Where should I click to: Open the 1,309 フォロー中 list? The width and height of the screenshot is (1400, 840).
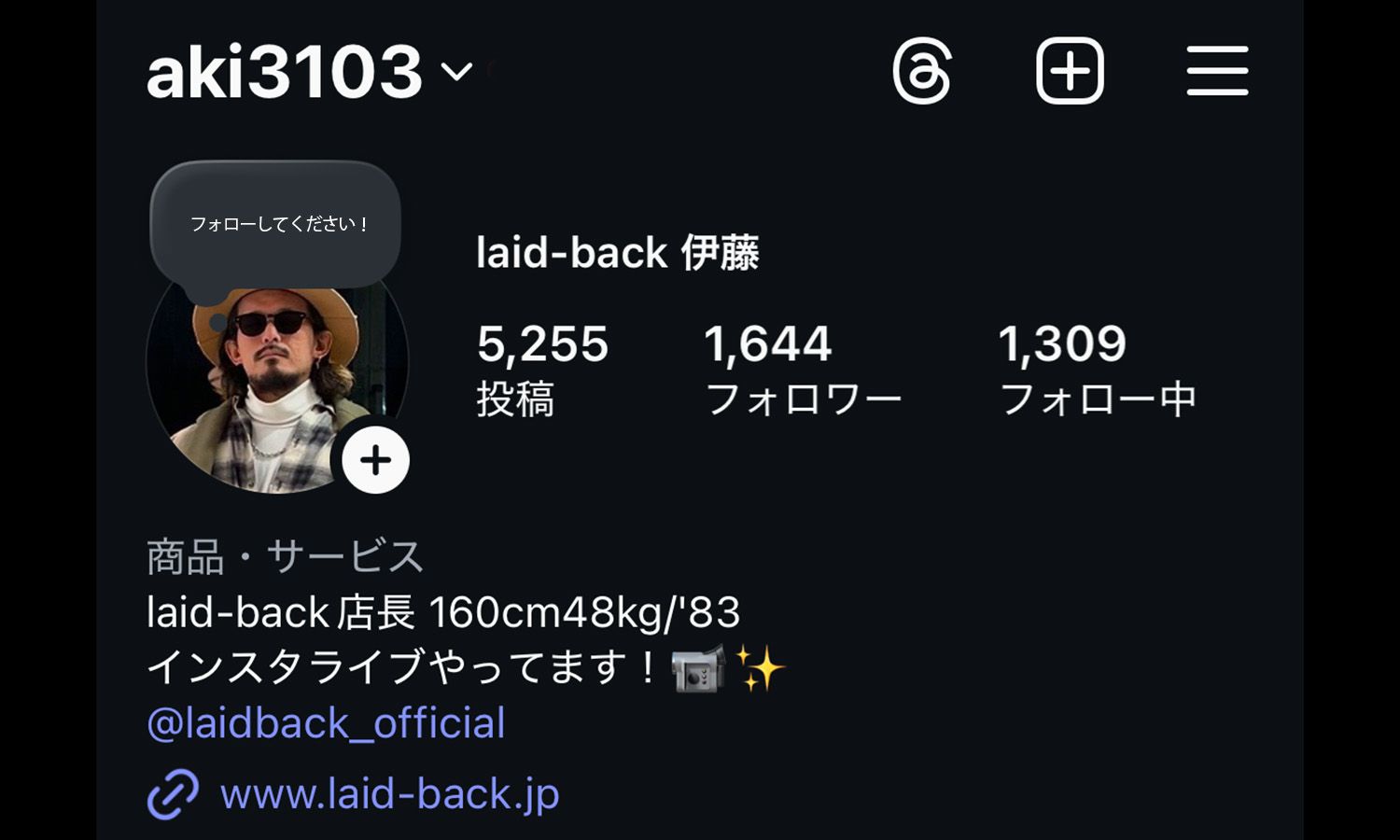(x=1097, y=369)
